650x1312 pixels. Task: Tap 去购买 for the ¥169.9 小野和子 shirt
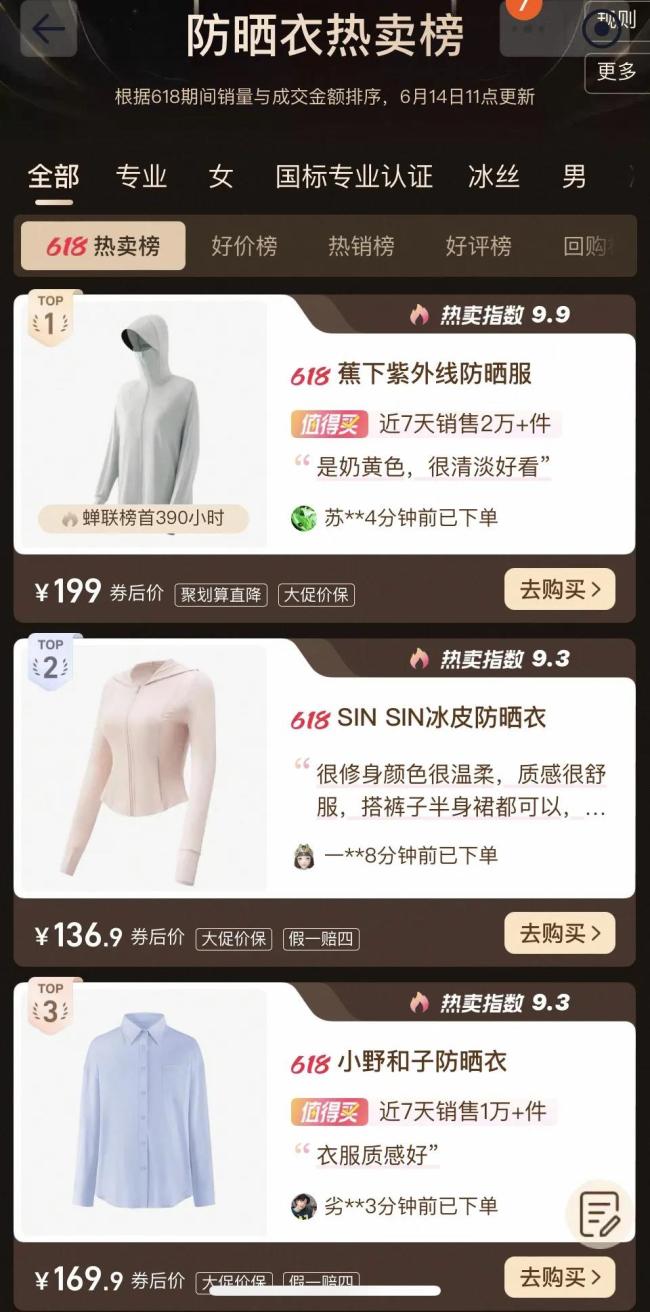click(559, 1276)
